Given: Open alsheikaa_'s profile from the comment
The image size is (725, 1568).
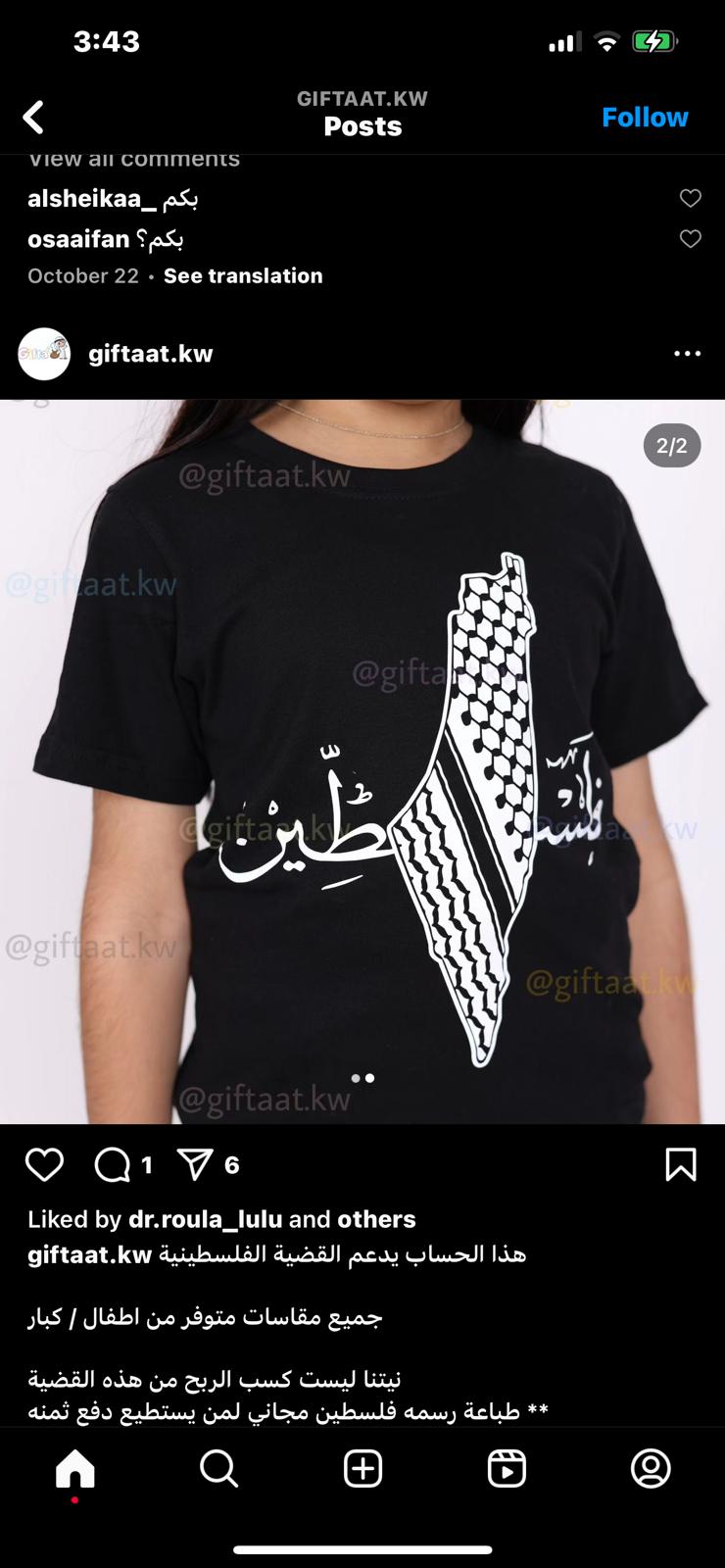Looking at the screenshot, I should (92, 199).
